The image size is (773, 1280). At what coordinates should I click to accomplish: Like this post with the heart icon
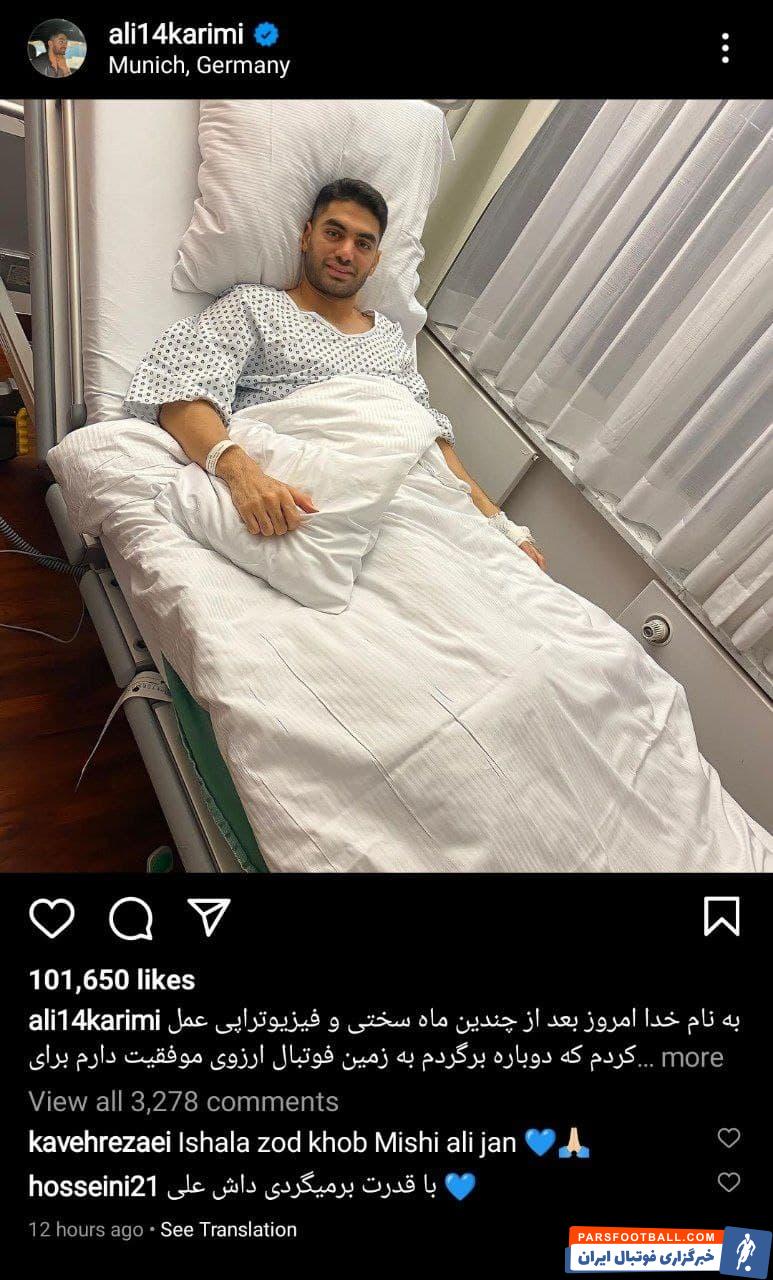[51, 917]
